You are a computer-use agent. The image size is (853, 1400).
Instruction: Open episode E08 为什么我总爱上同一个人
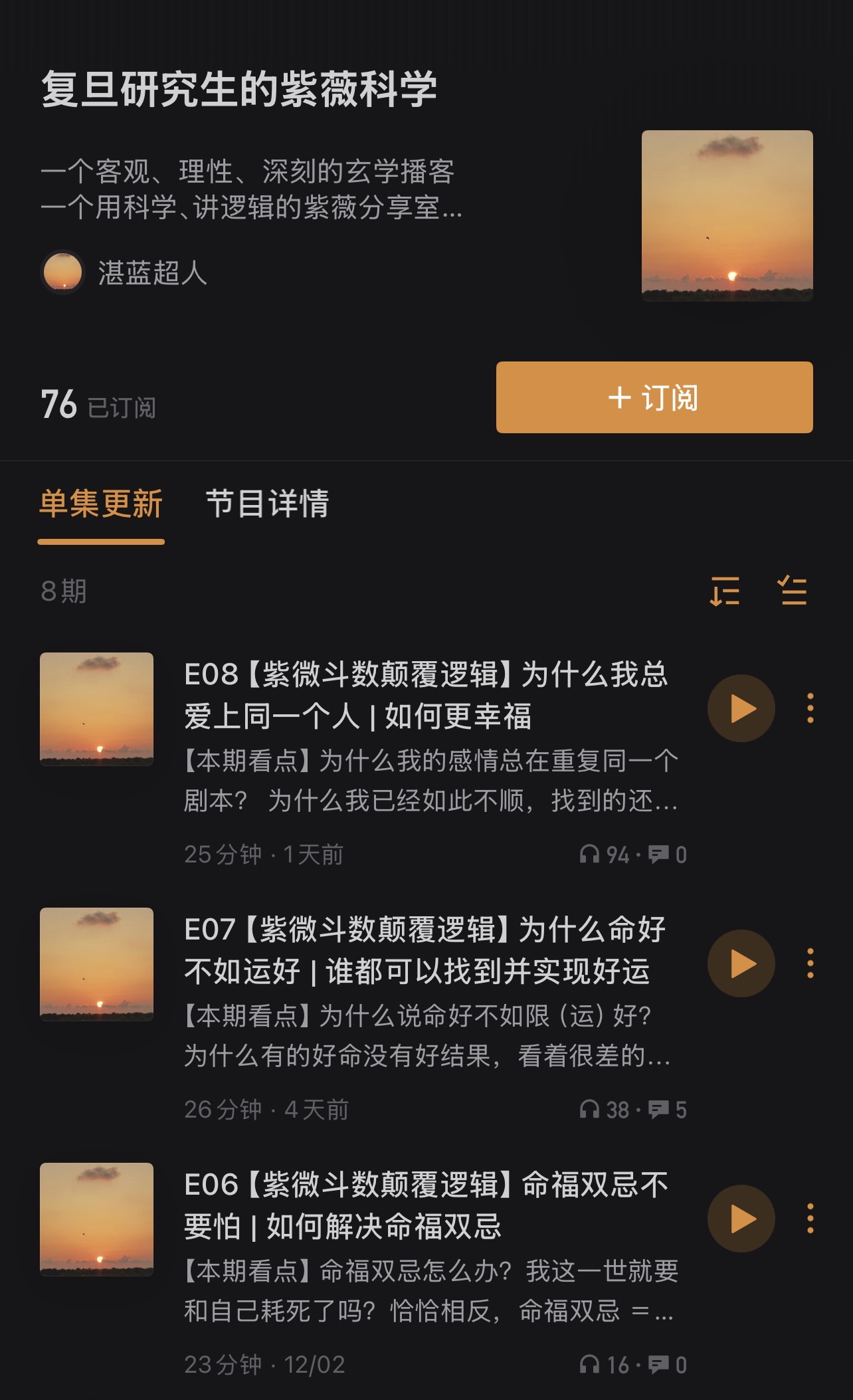pos(425,695)
